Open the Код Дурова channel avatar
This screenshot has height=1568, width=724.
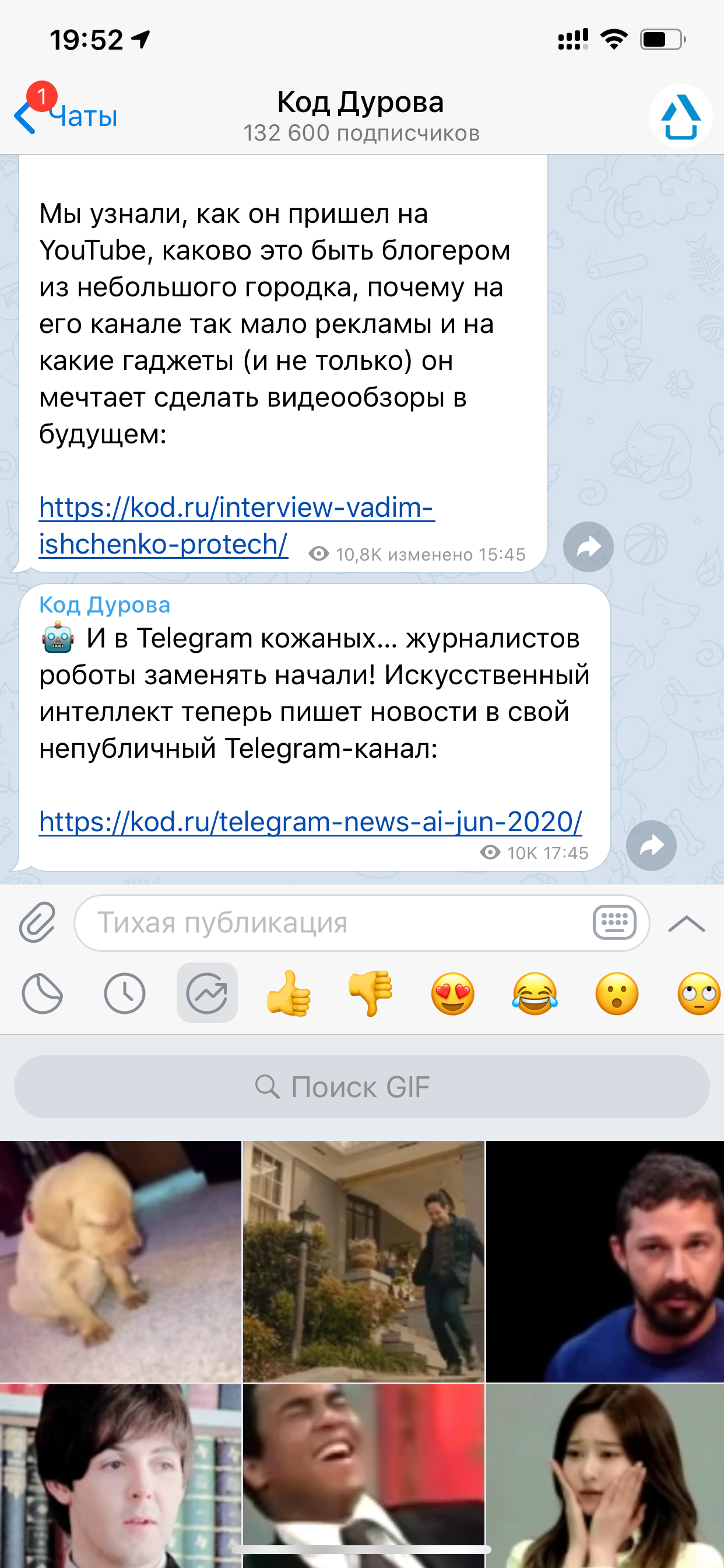(680, 116)
